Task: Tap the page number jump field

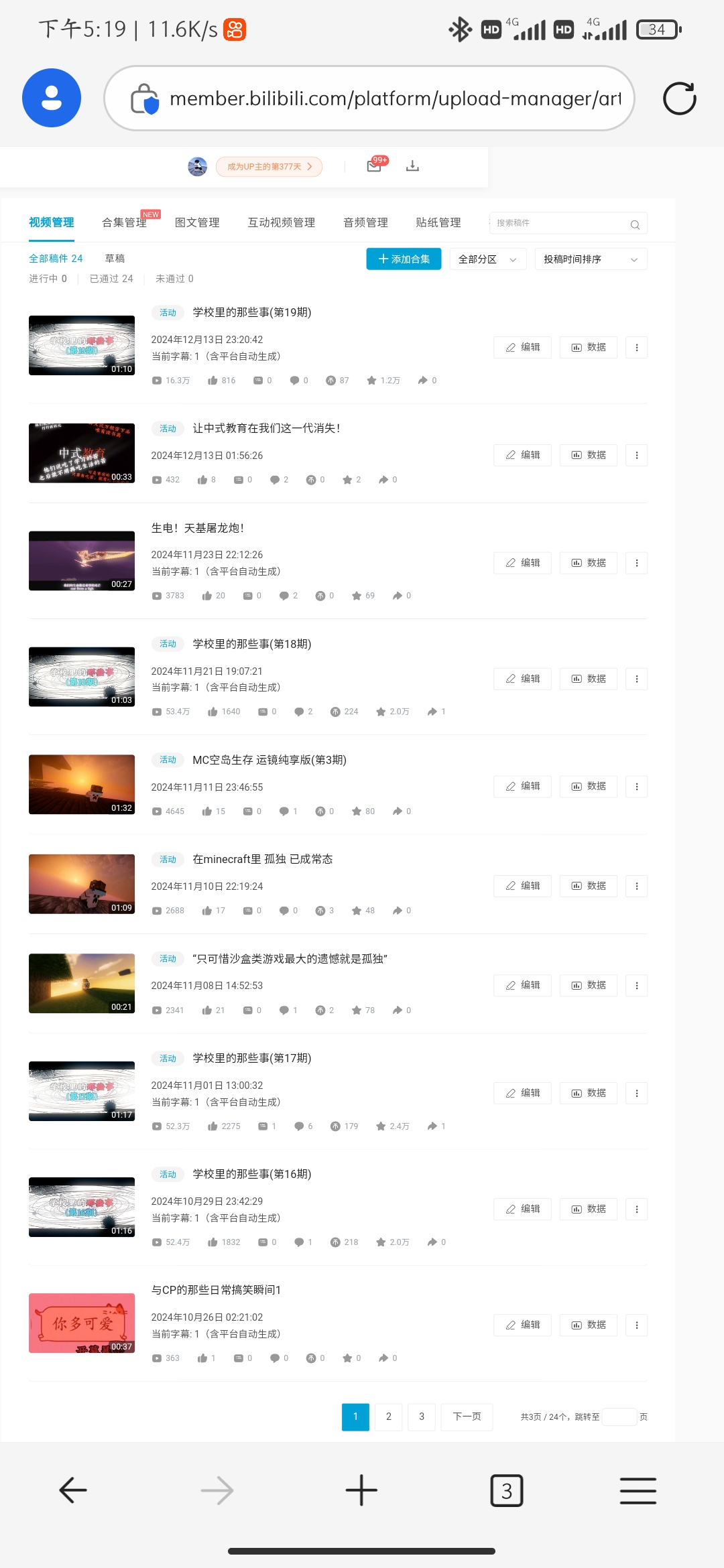Action: pyautogui.click(x=619, y=1417)
